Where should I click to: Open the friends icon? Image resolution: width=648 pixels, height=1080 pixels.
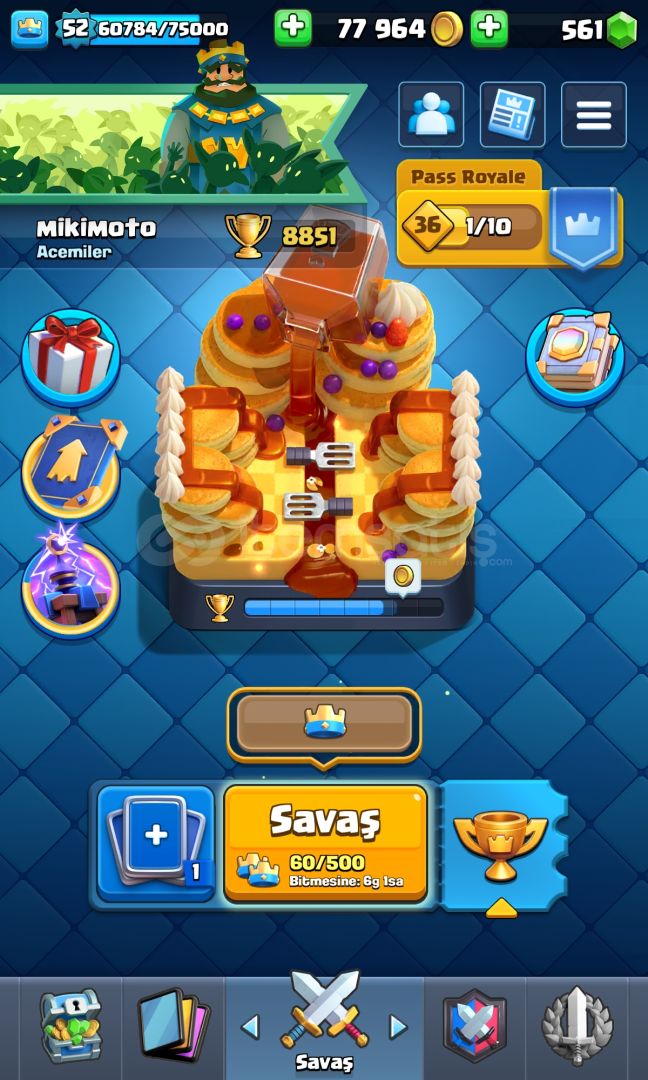tap(431, 114)
